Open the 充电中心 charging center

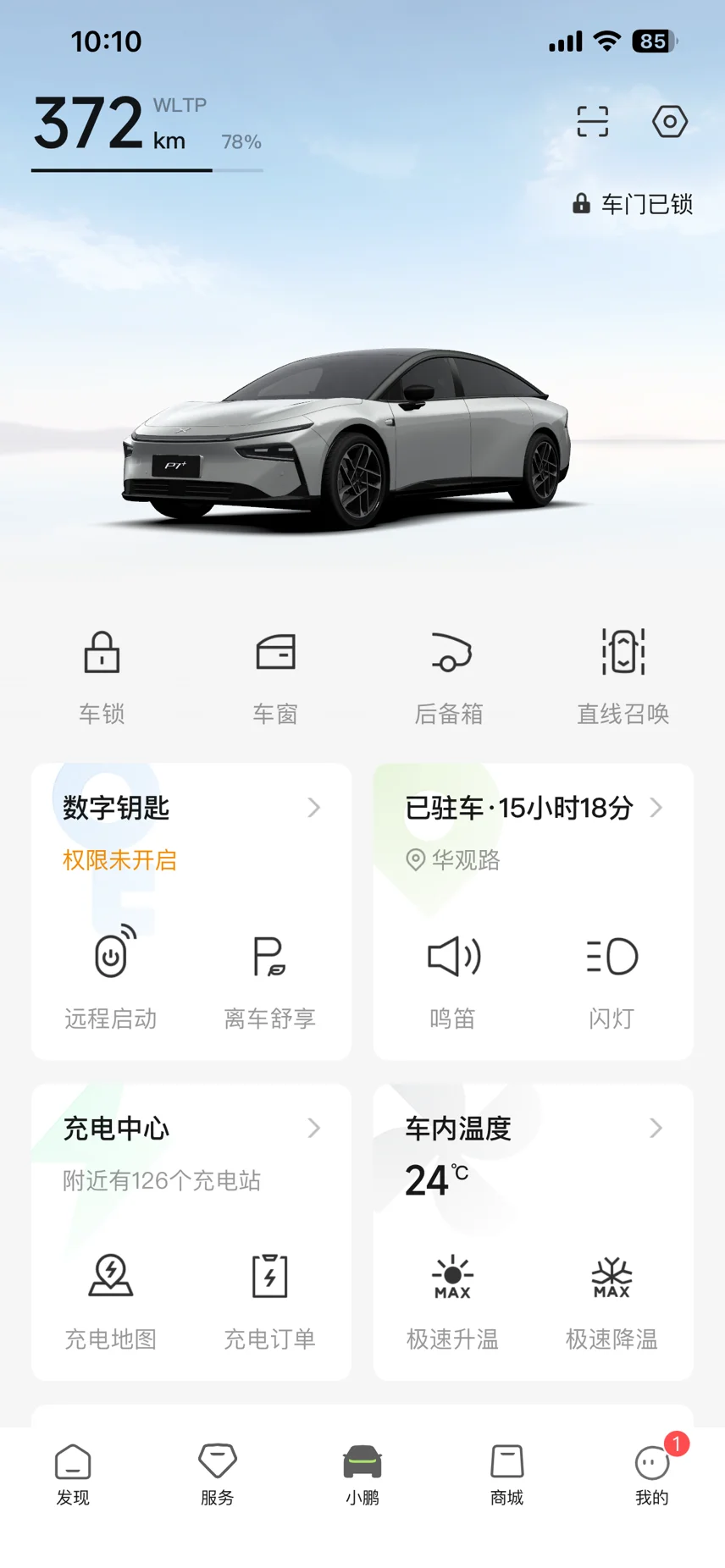click(x=191, y=1129)
